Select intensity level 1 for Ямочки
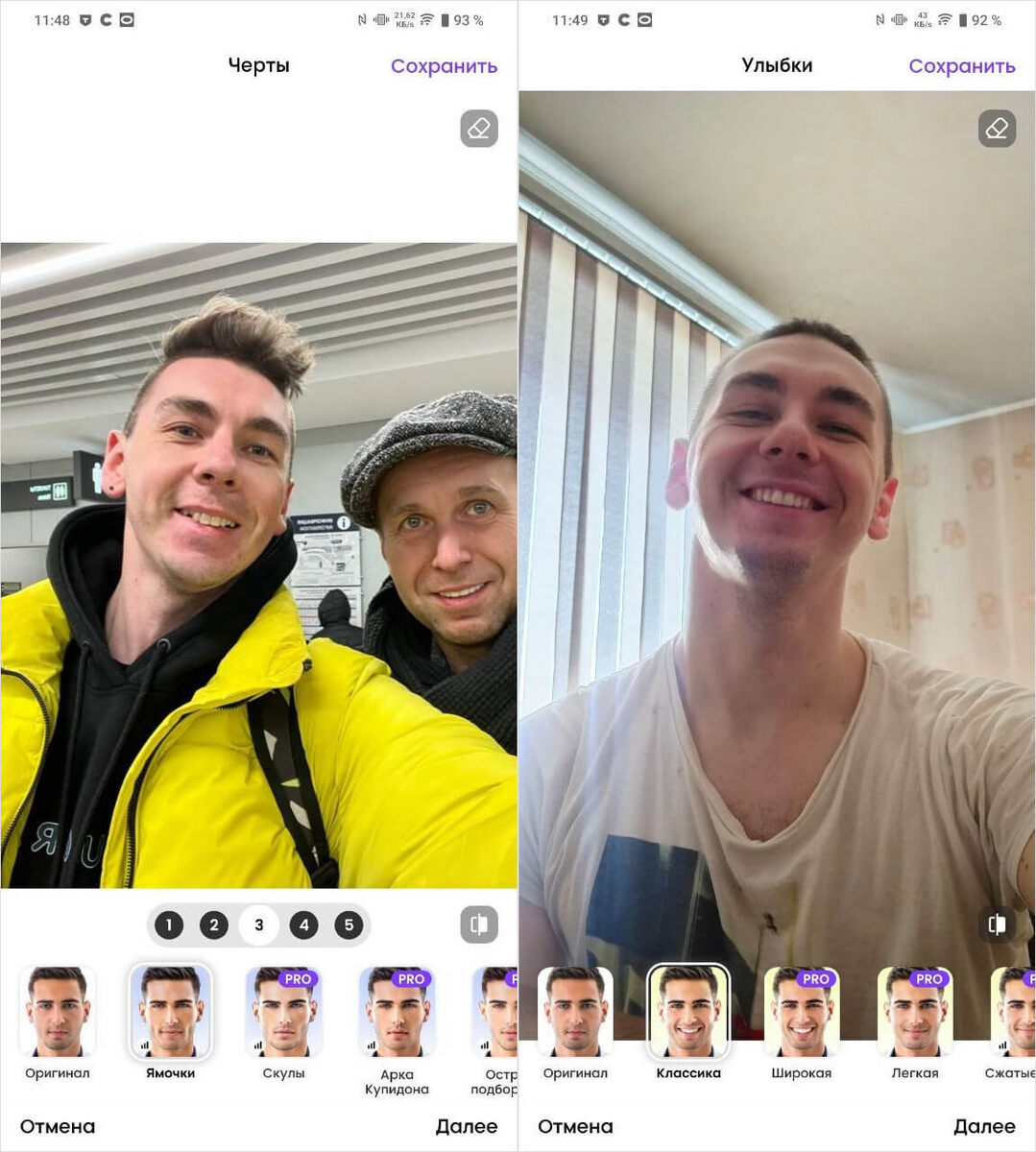This screenshot has height=1152, width=1036. [x=169, y=924]
